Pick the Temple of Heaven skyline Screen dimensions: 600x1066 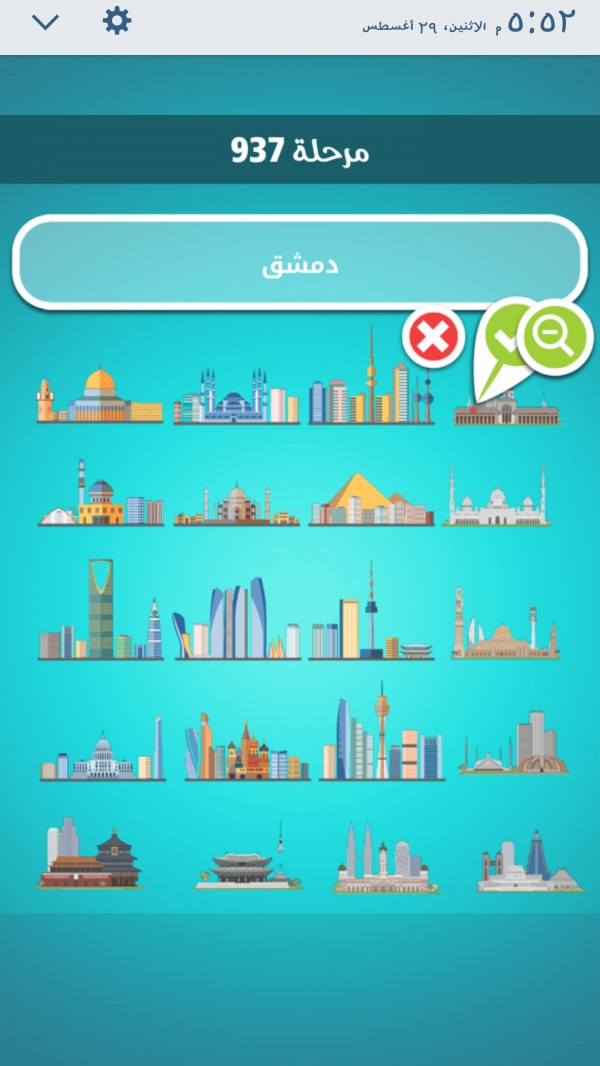coord(90,855)
